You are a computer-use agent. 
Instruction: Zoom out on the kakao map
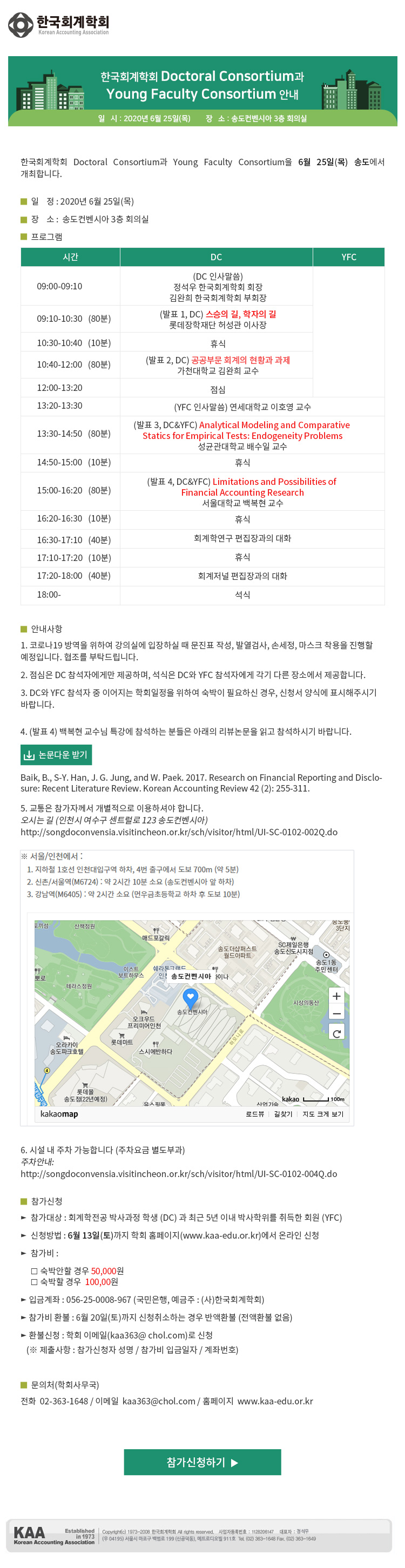point(336,1013)
